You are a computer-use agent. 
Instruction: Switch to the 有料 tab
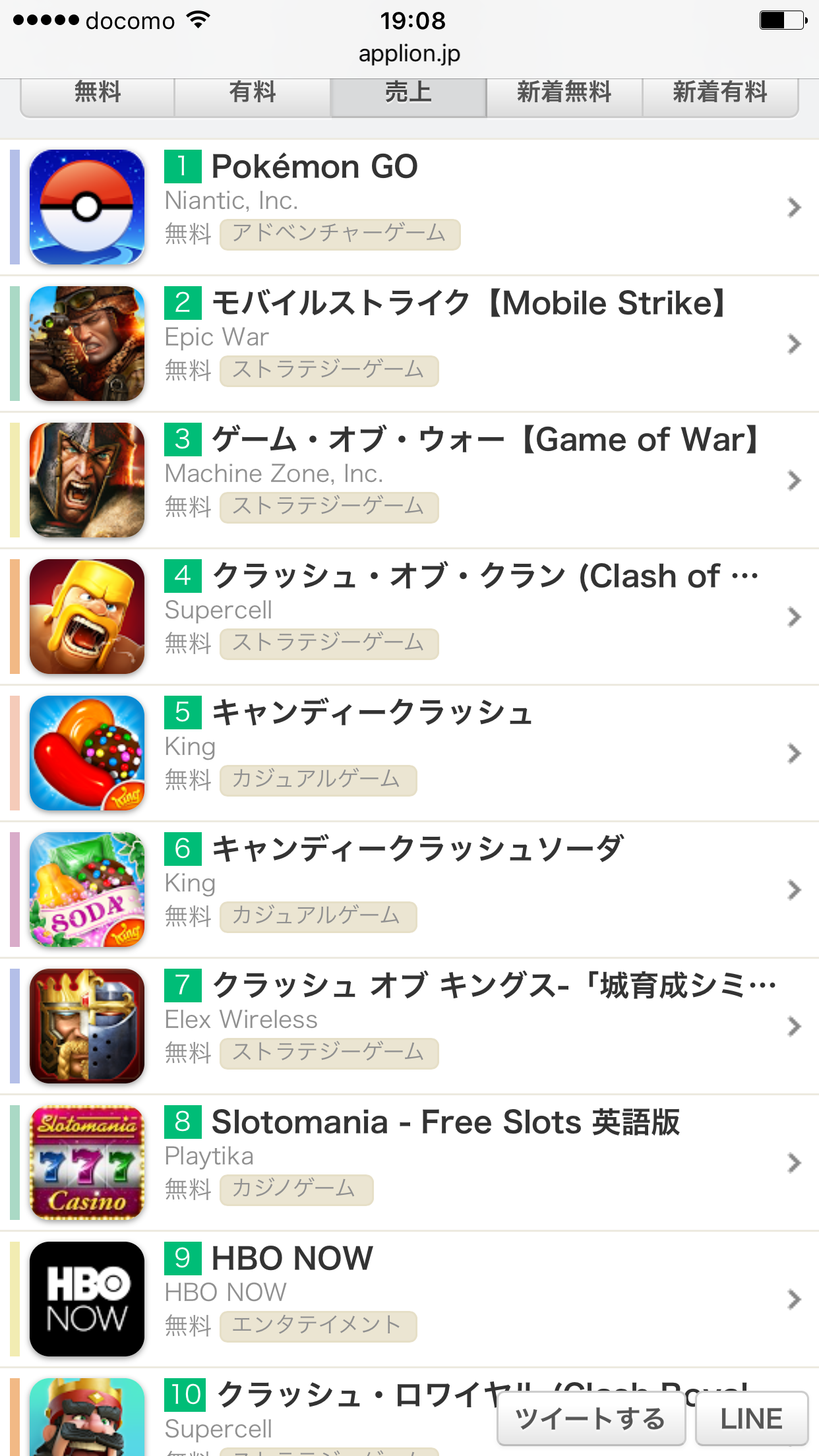coord(253,94)
